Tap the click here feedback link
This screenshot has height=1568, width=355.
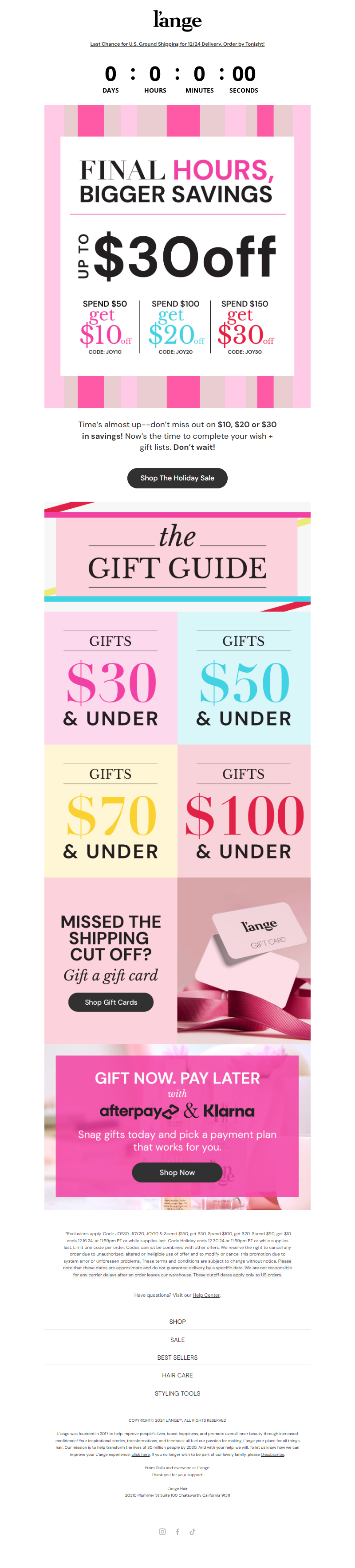point(140,1454)
